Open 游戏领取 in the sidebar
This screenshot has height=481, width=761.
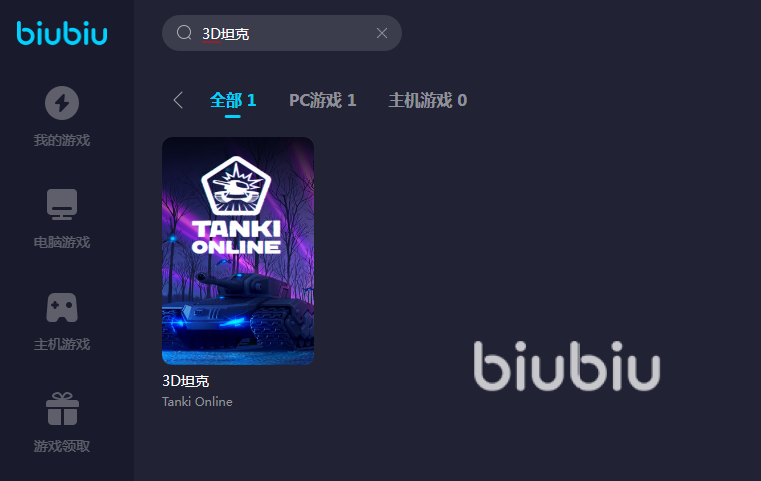pyautogui.click(x=62, y=422)
